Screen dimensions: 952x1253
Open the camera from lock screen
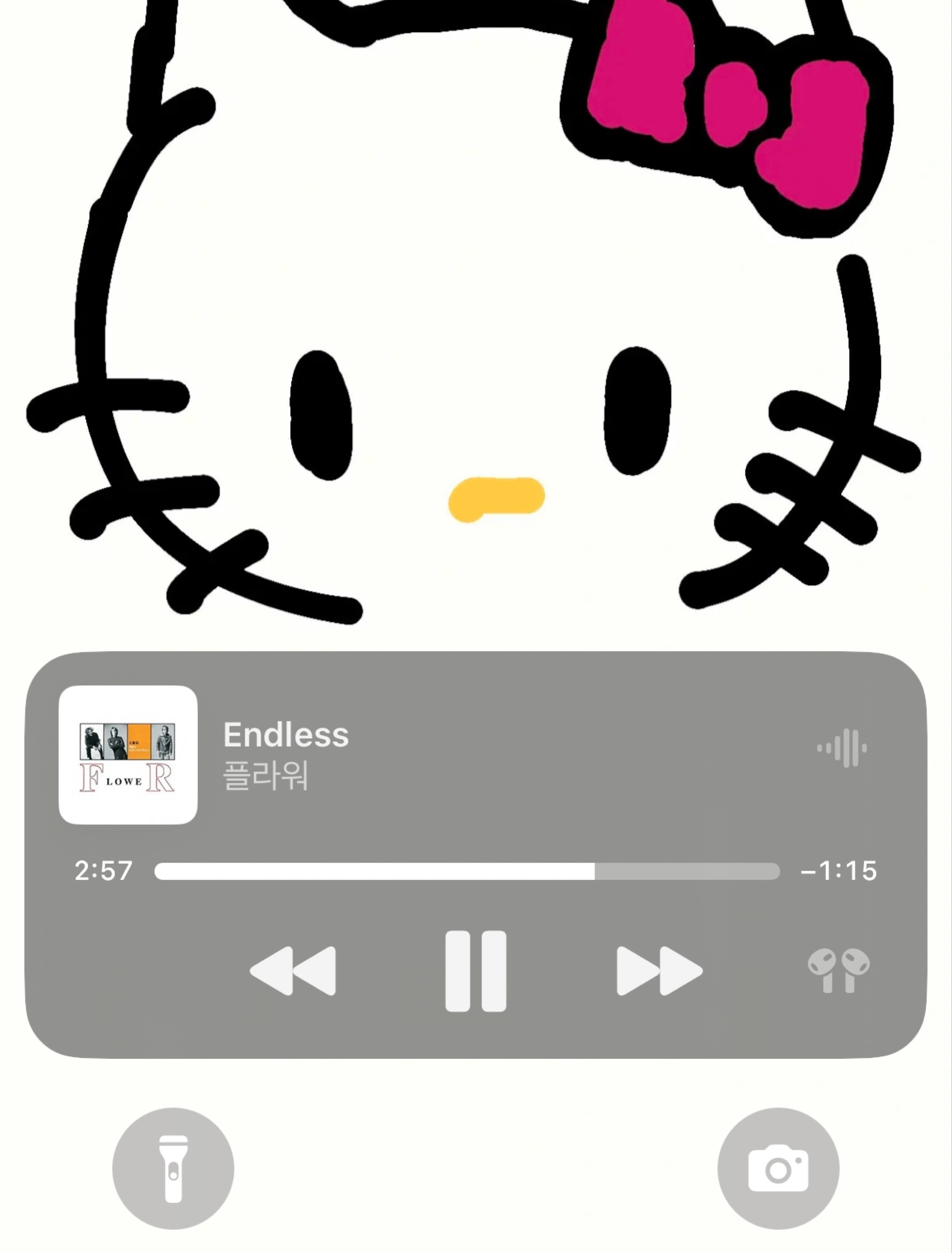click(778, 1168)
